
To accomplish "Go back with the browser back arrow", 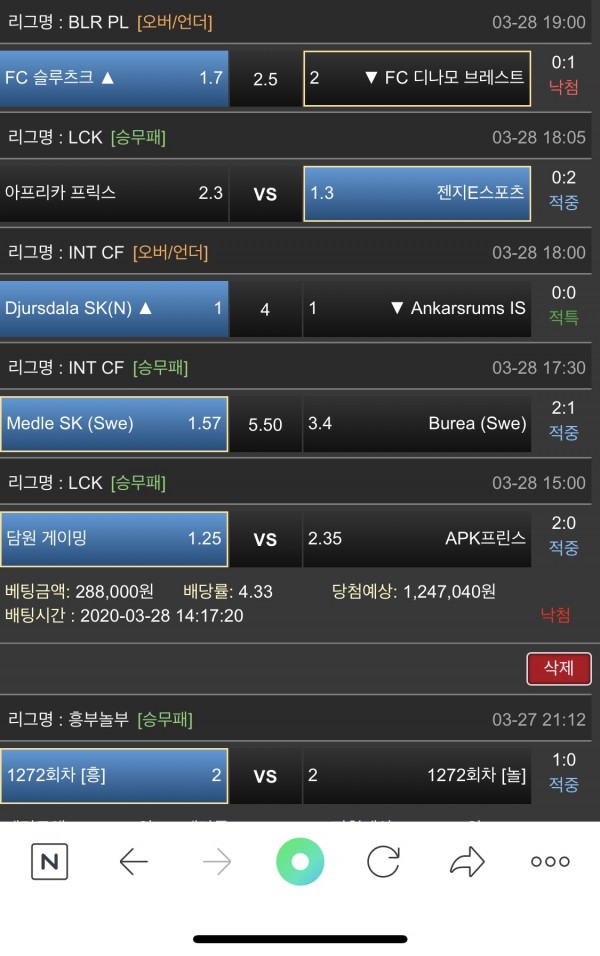I will click(x=133, y=861).
